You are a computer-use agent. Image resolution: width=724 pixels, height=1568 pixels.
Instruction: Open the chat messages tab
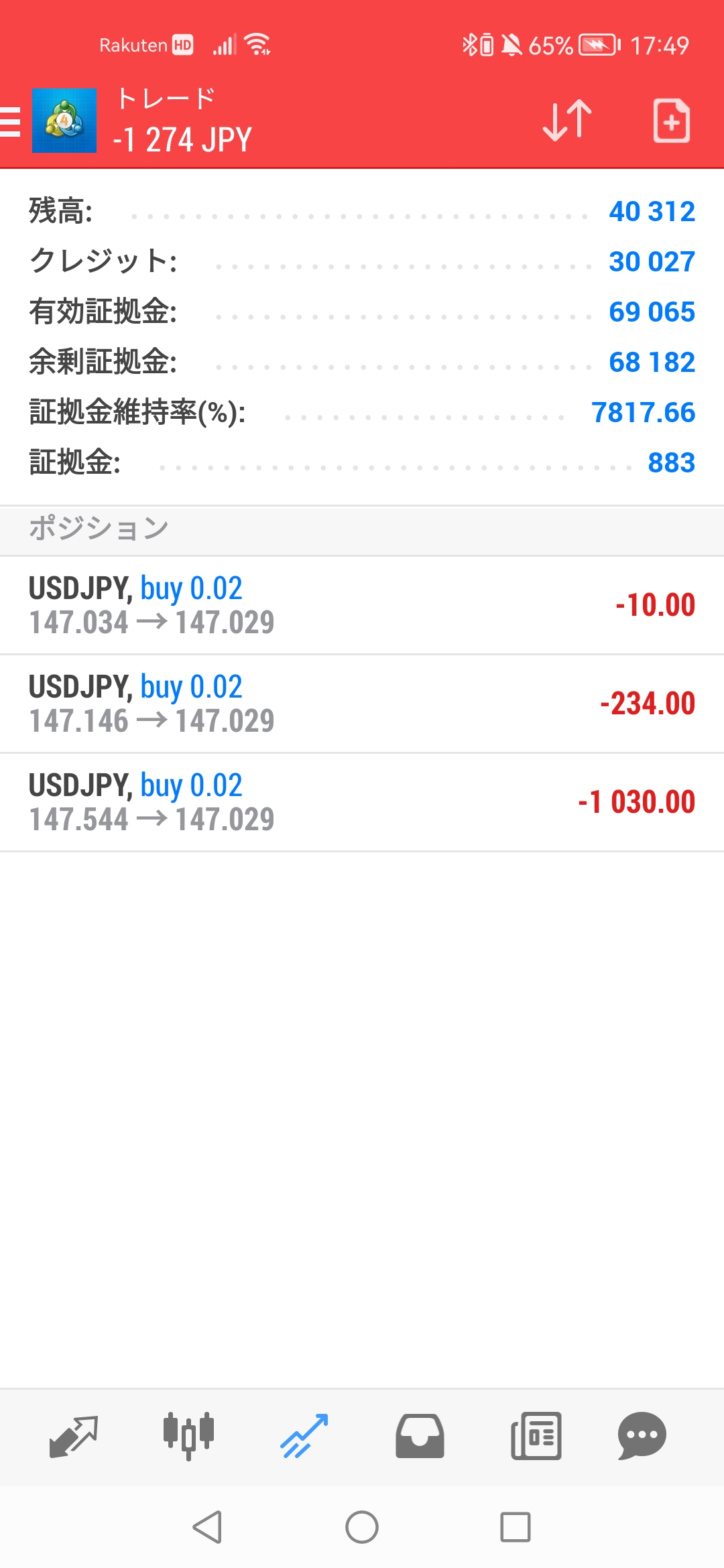tap(642, 1436)
